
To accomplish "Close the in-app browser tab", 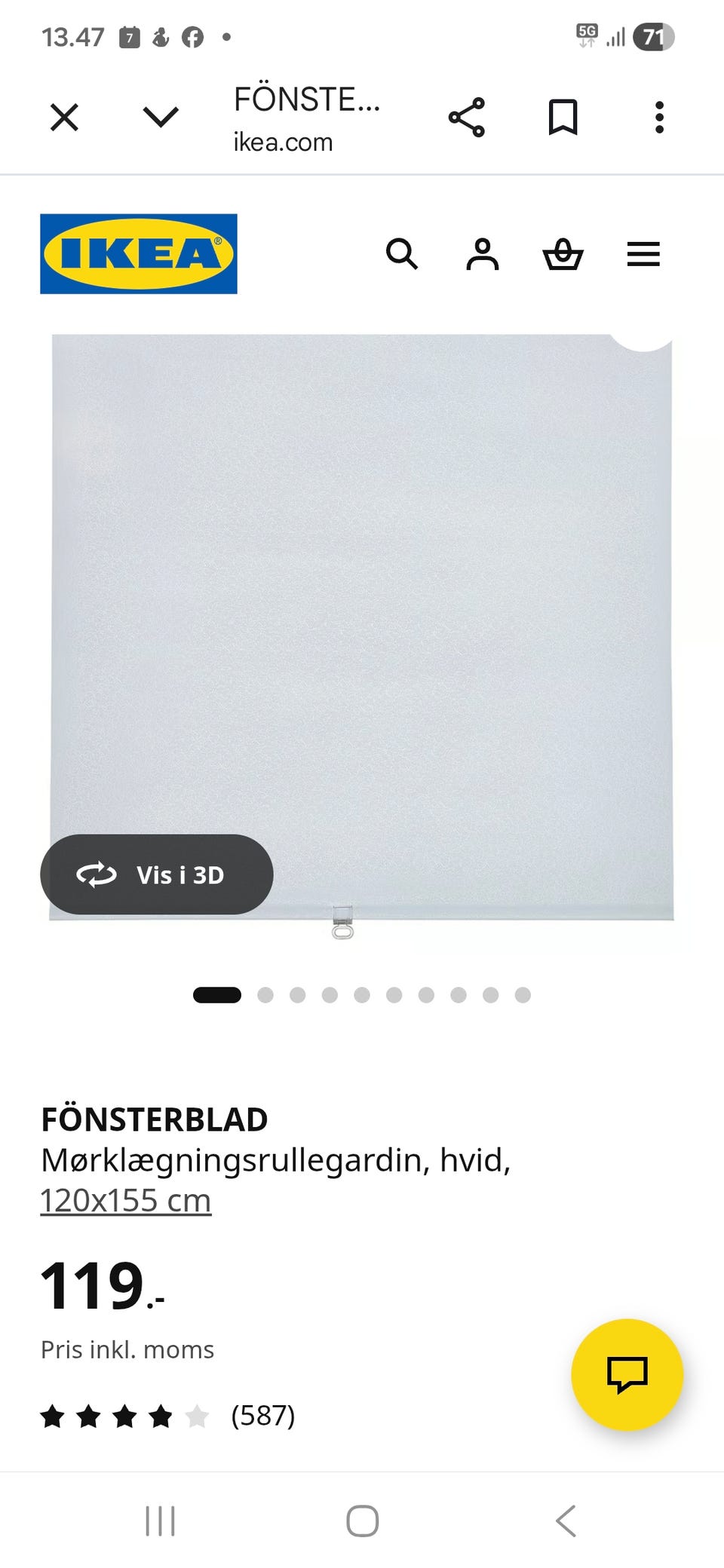I will (64, 117).
